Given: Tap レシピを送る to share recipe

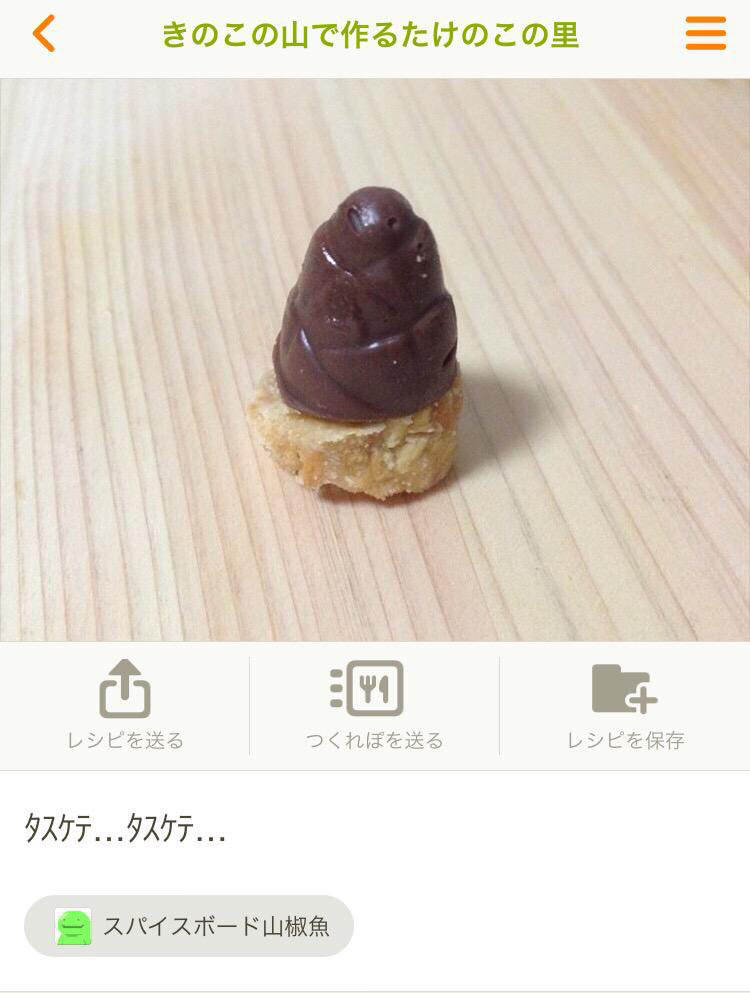Looking at the screenshot, I should click(x=125, y=704).
